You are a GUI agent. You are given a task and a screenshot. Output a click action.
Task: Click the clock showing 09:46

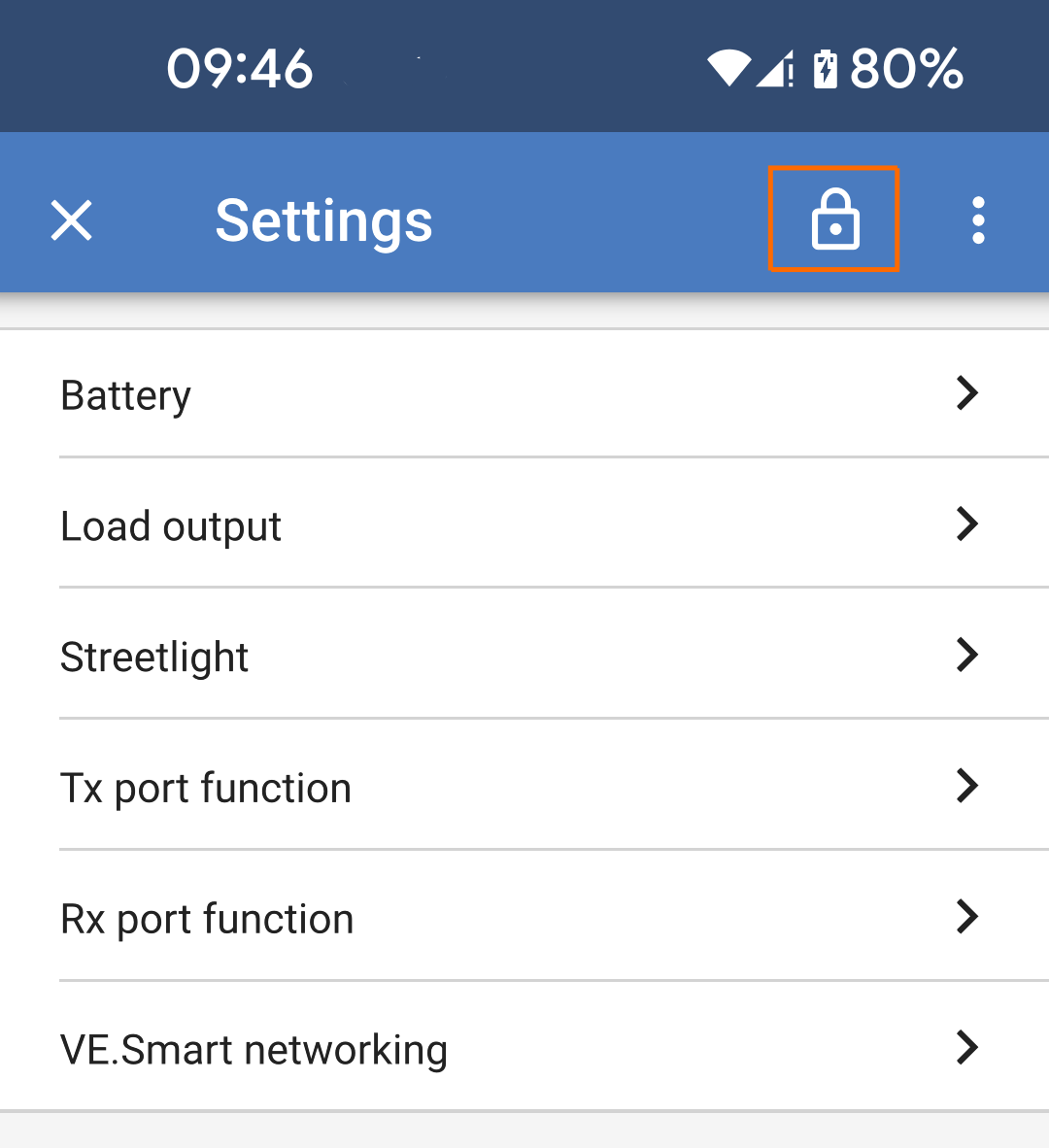click(x=239, y=66)
